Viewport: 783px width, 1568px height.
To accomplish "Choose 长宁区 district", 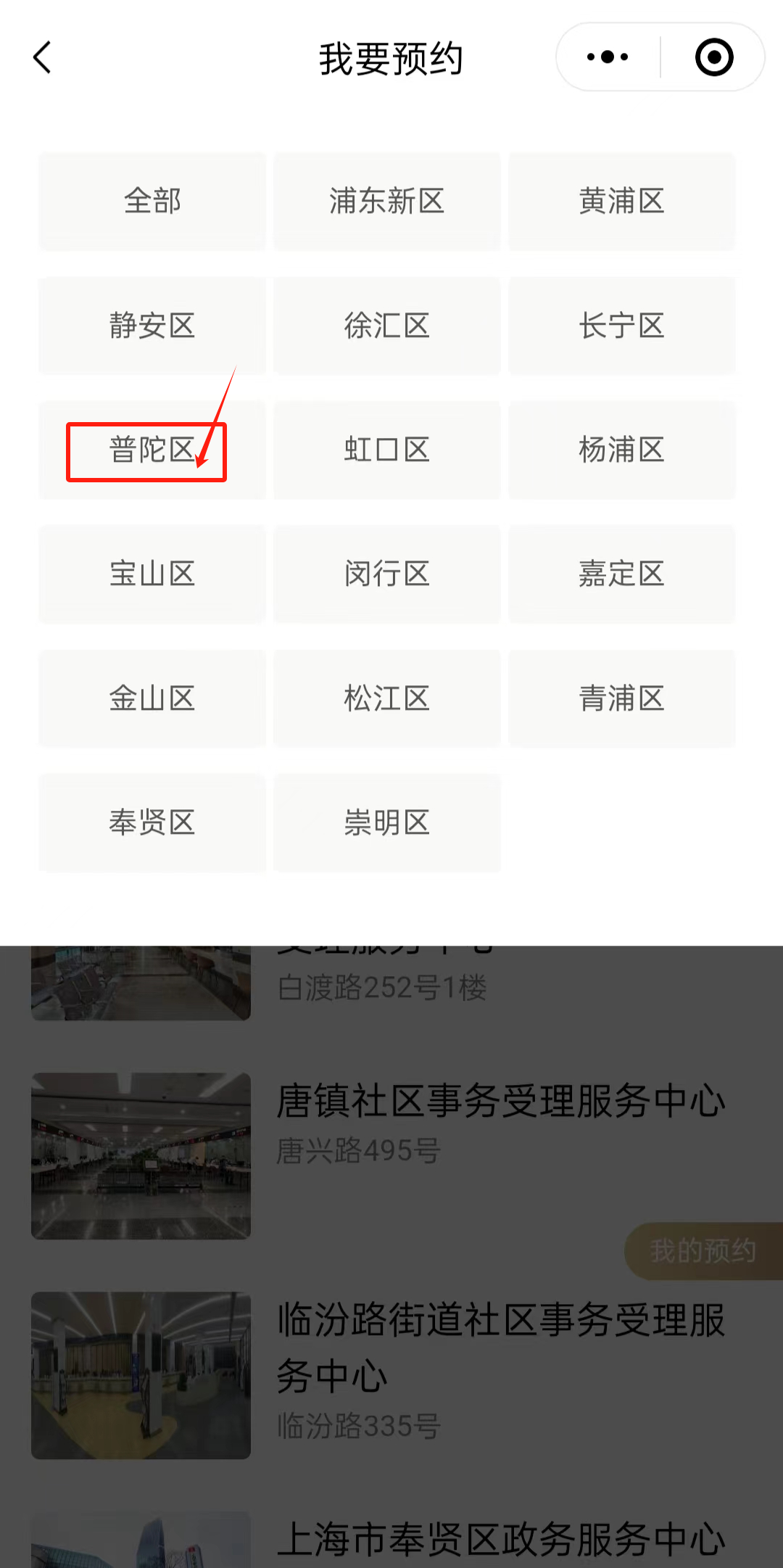I will click(621, 326).
